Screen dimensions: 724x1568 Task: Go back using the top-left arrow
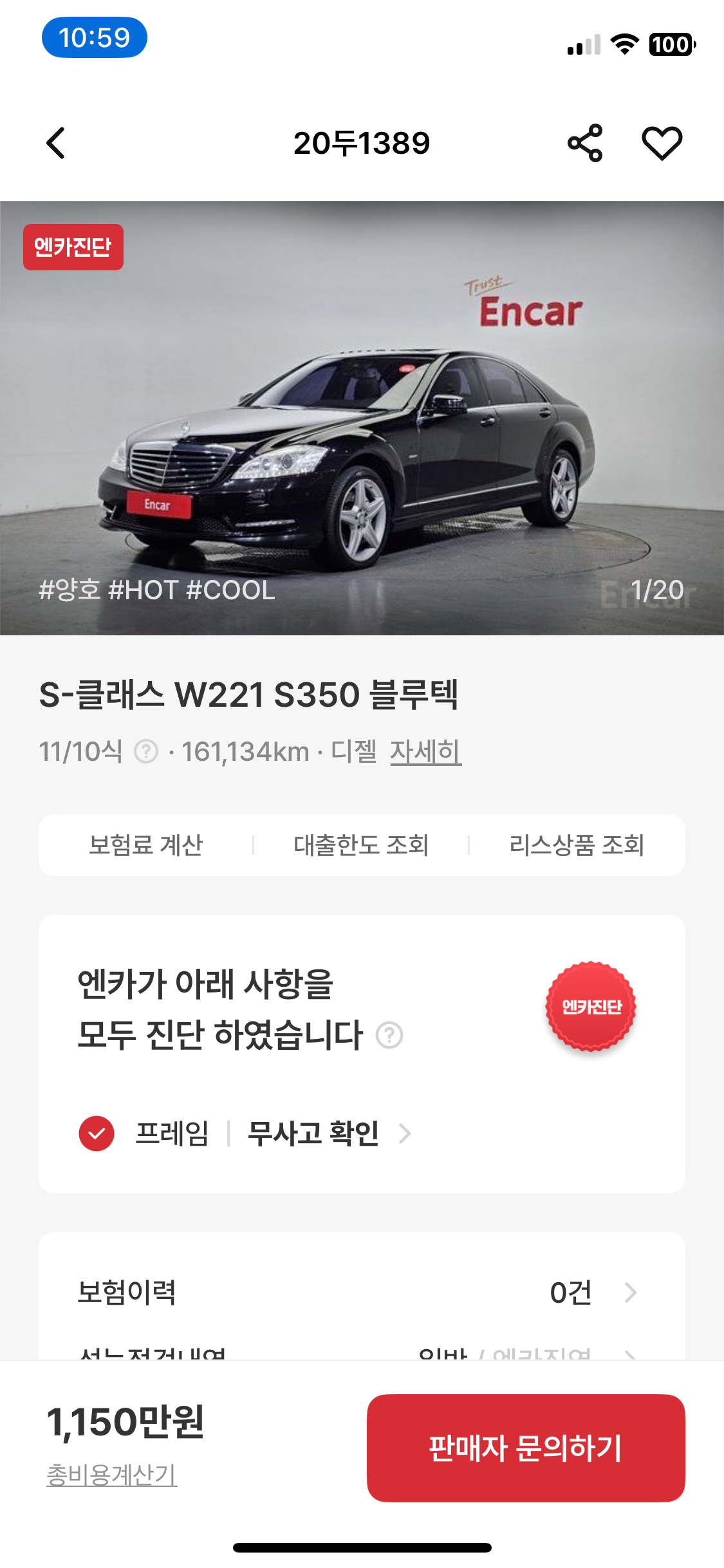click(56, 143)
